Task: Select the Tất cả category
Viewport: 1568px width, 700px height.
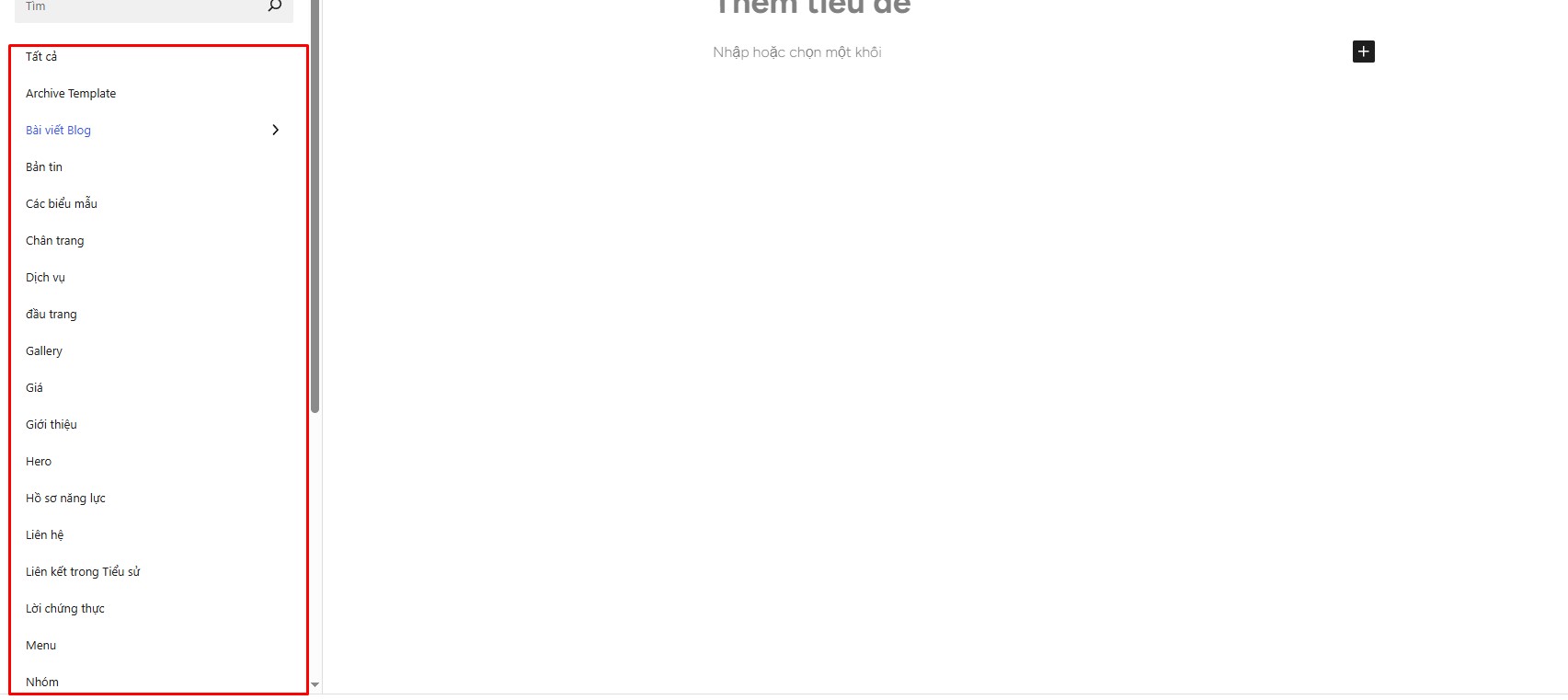Action: (41, 57)
